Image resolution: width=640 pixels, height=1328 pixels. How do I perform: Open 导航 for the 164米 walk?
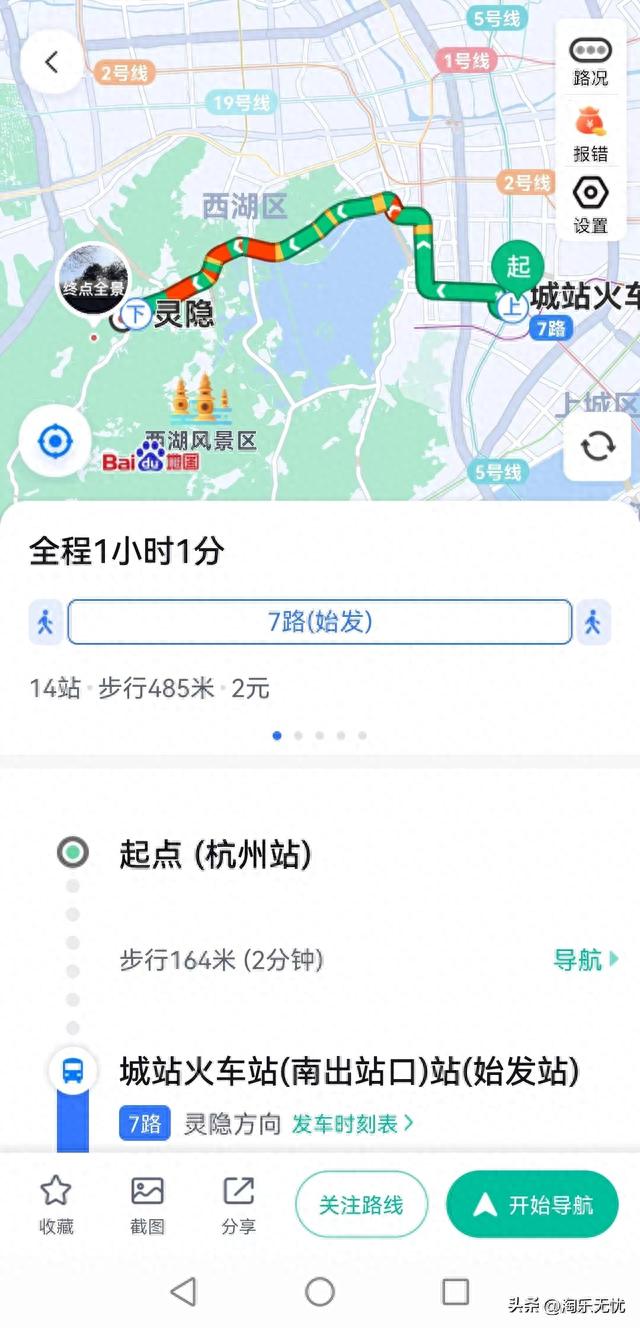point(586,960)
